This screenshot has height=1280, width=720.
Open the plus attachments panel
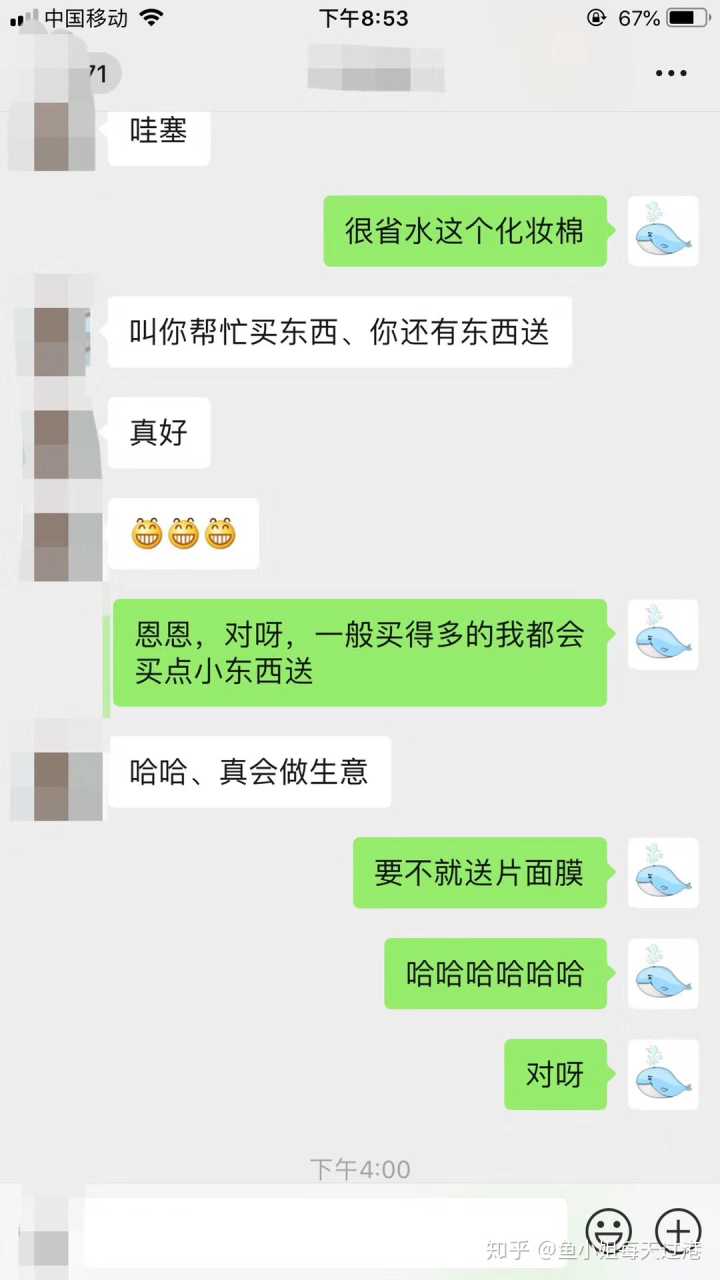pos(677,1231)
